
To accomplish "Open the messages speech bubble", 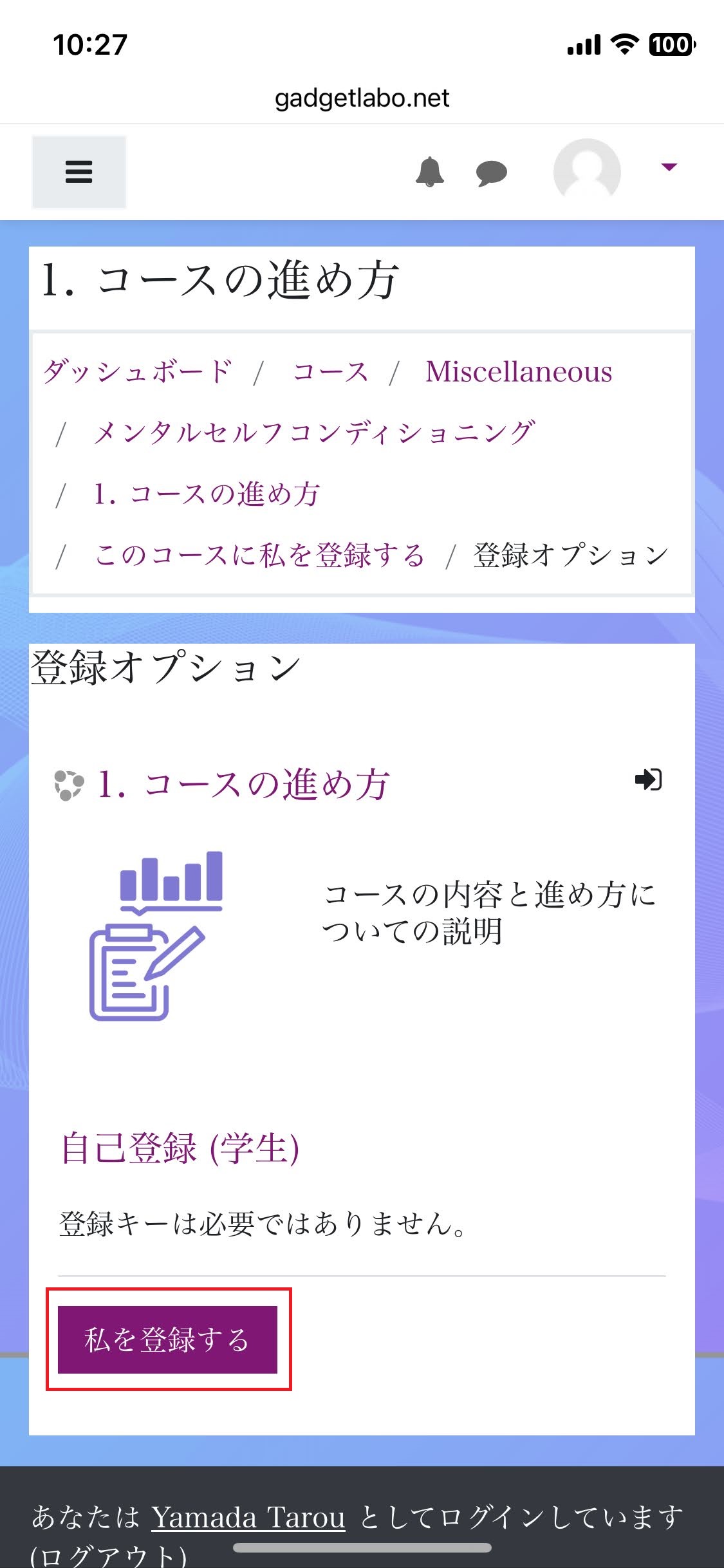I will click(492, 173).
